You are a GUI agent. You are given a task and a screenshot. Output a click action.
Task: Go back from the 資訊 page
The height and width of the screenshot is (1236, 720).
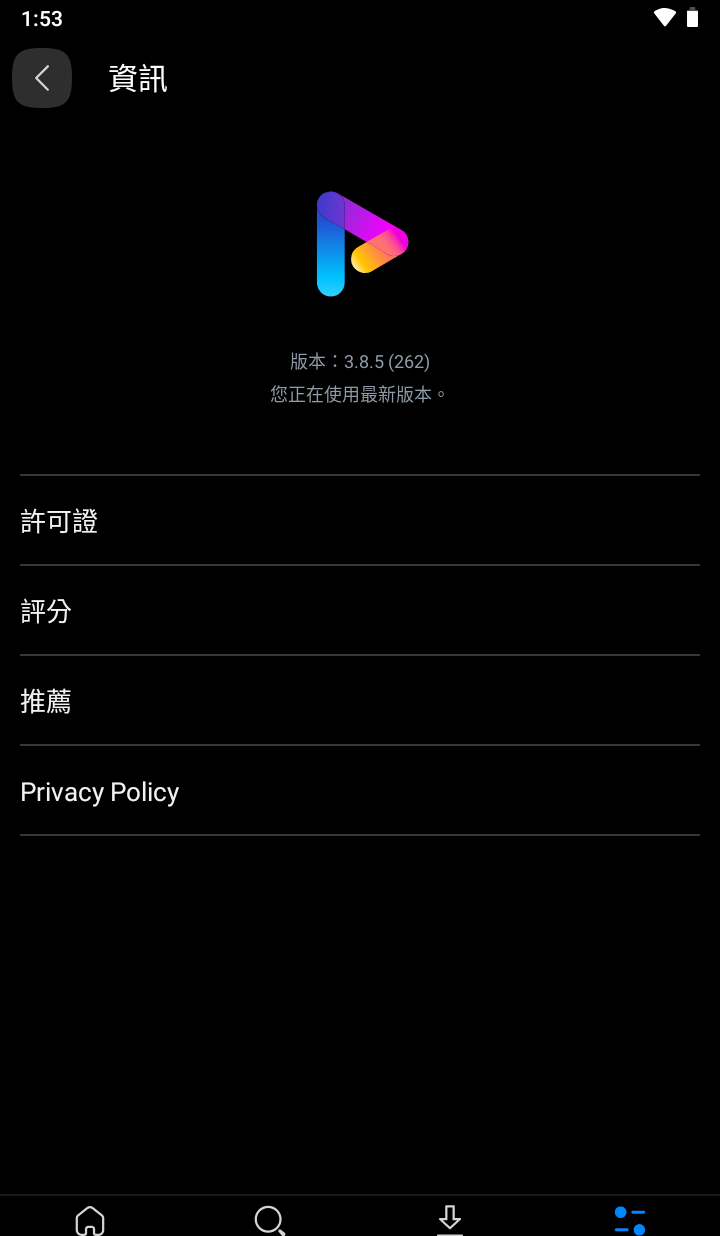(x=42, y=78)
